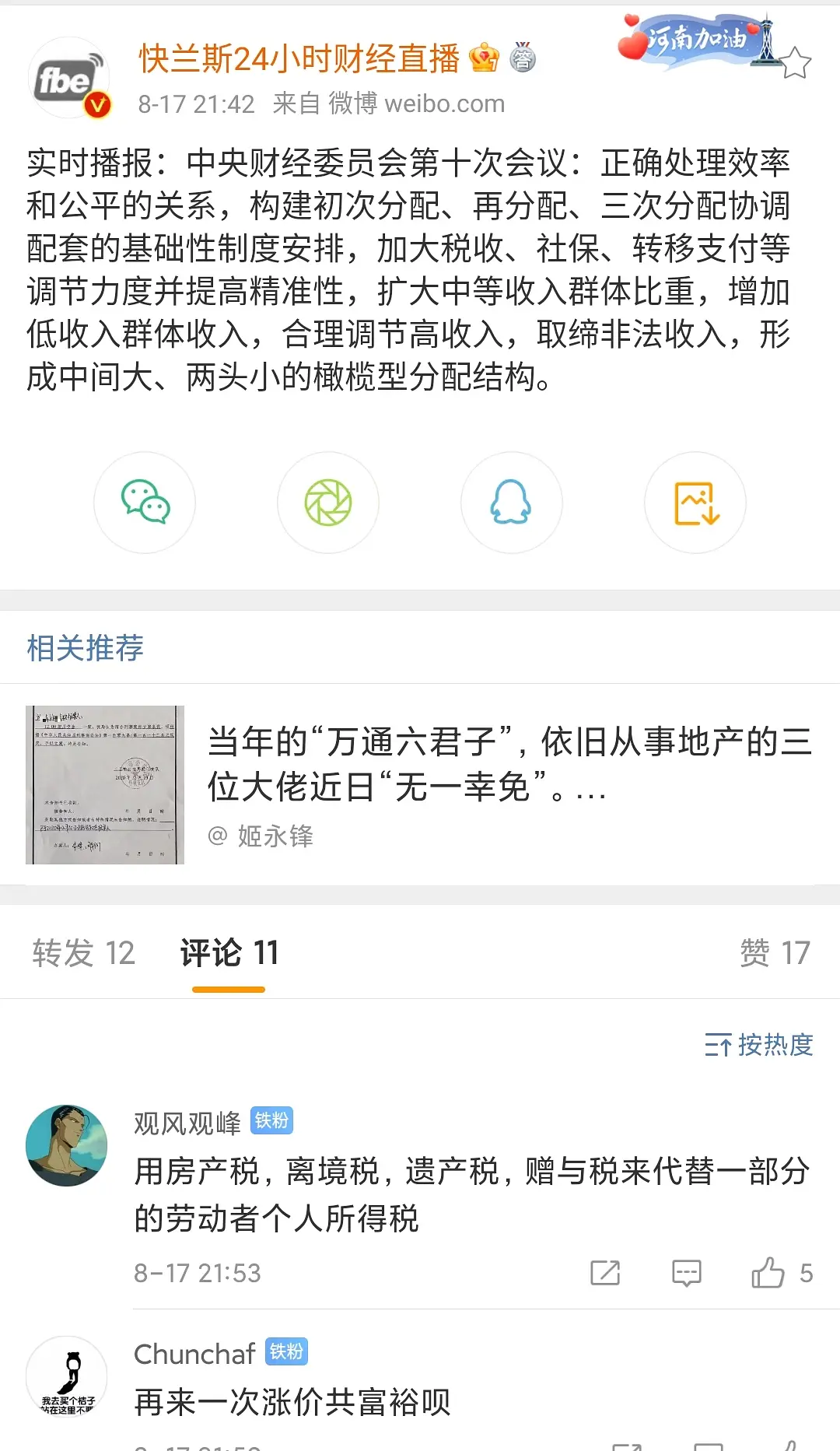Repost 观风观峰's comment
Image resolution: width=840 pixels, height=1451 pixels.
[x=605, y=1273]
